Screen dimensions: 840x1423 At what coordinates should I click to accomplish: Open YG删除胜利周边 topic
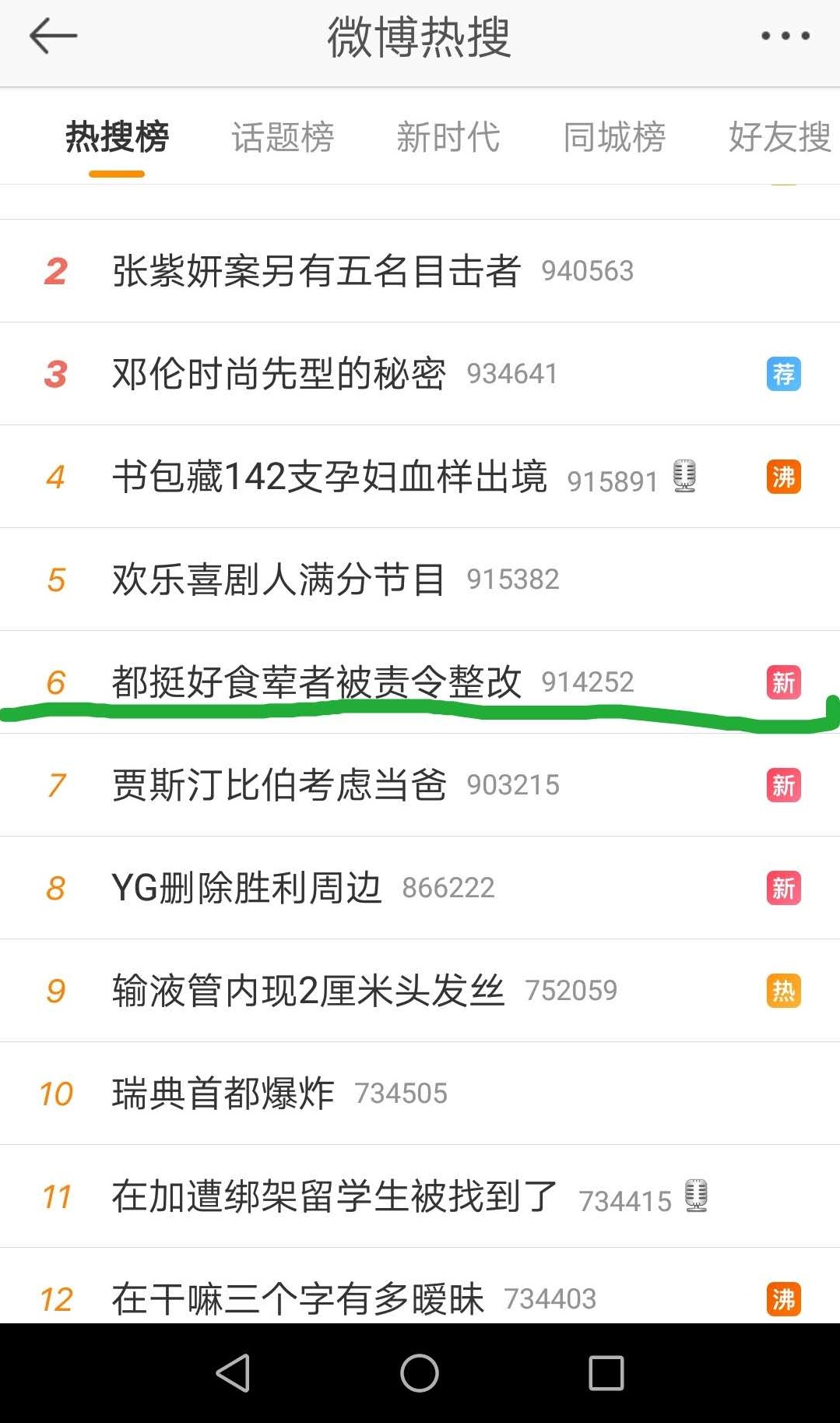click(247, 888)
